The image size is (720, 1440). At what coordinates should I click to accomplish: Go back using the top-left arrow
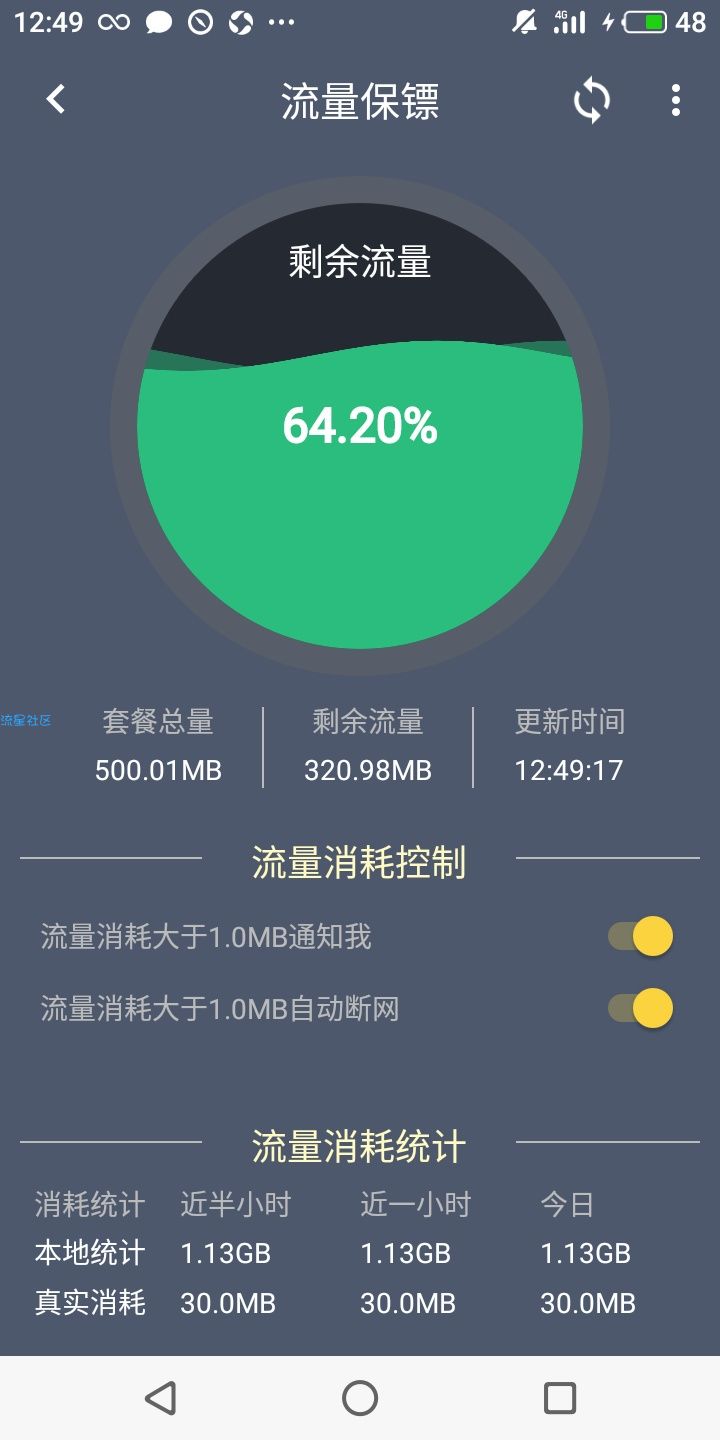[56, 99]
